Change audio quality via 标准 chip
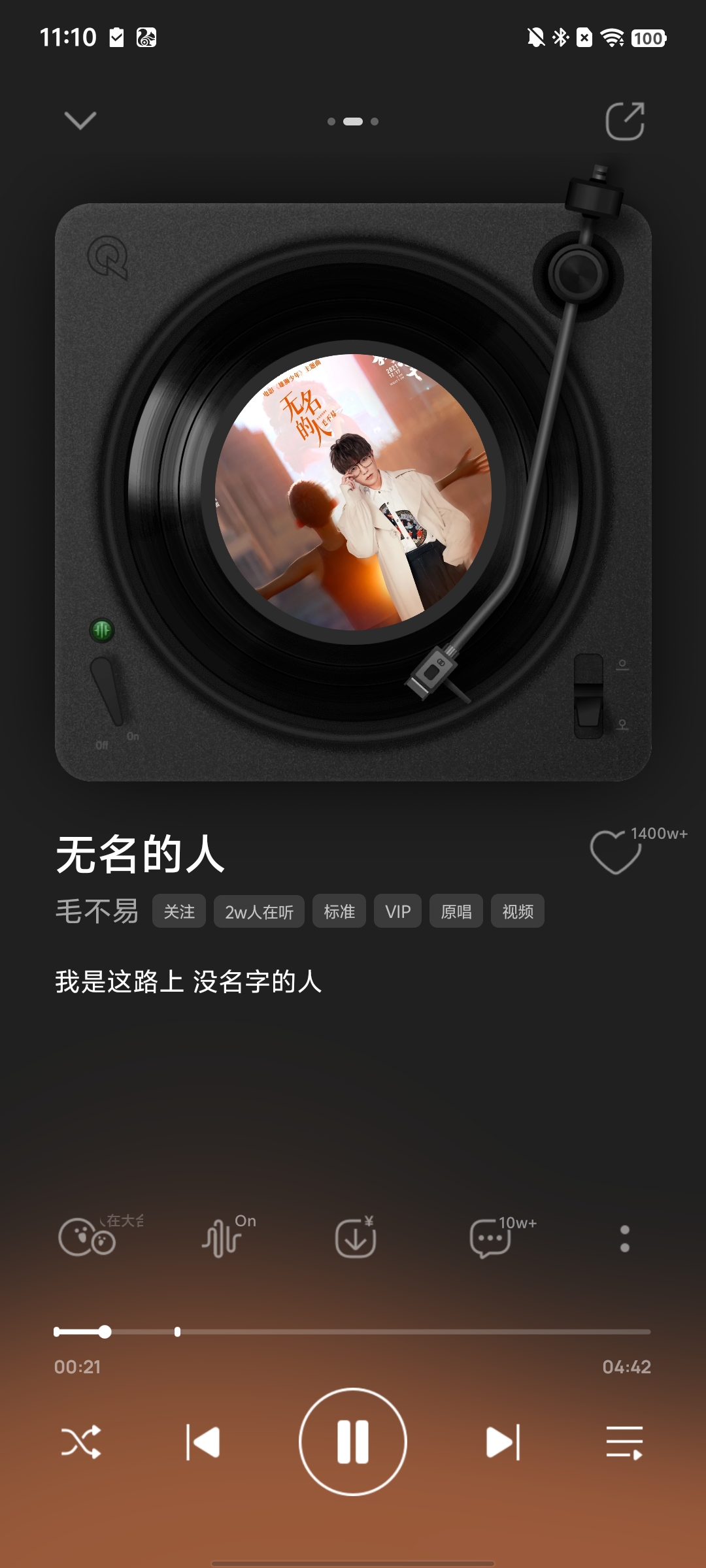The image size is (706, 1568). click(339, 911)
